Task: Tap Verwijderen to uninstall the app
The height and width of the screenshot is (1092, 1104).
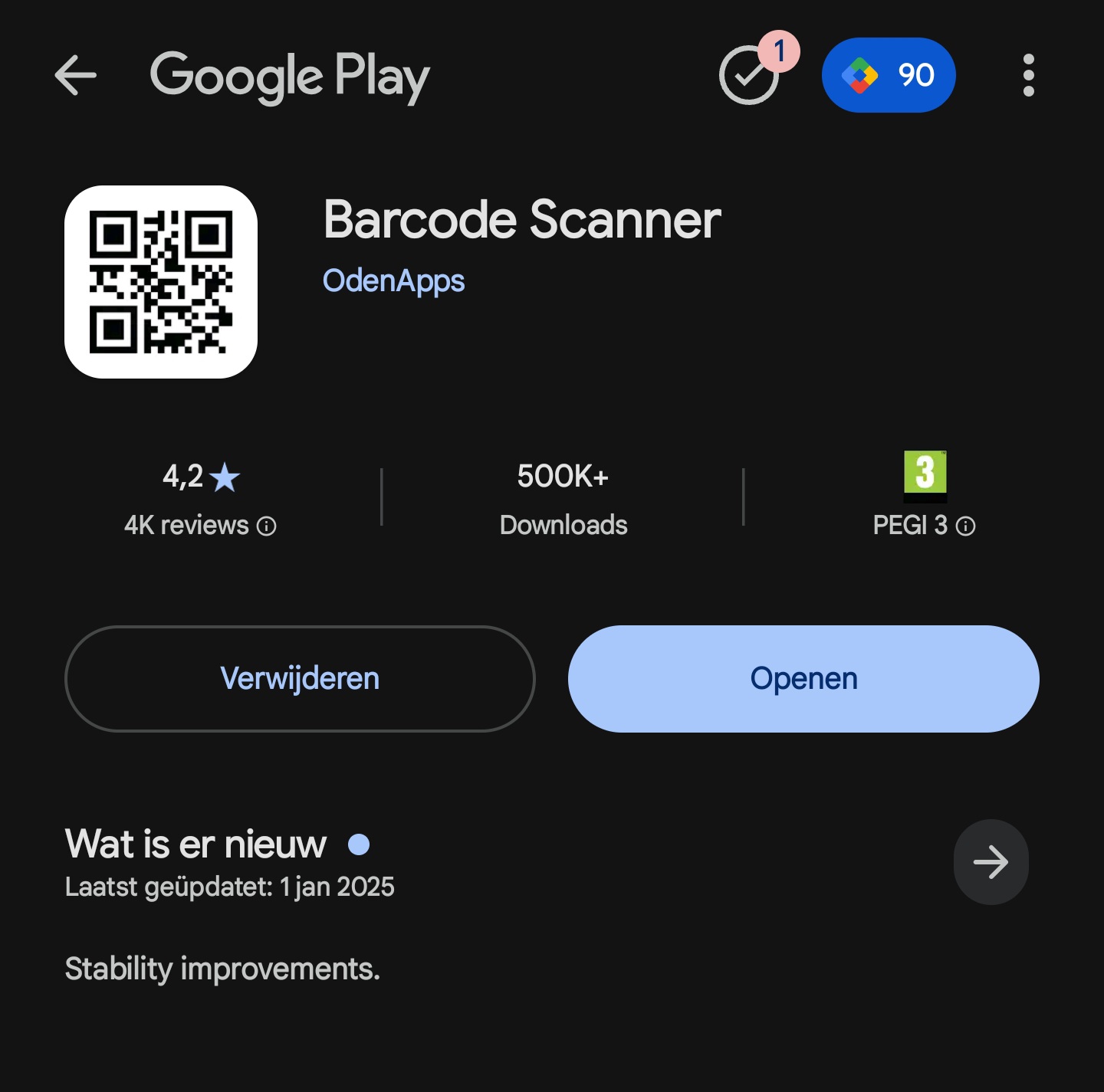Action: (300, 679)
